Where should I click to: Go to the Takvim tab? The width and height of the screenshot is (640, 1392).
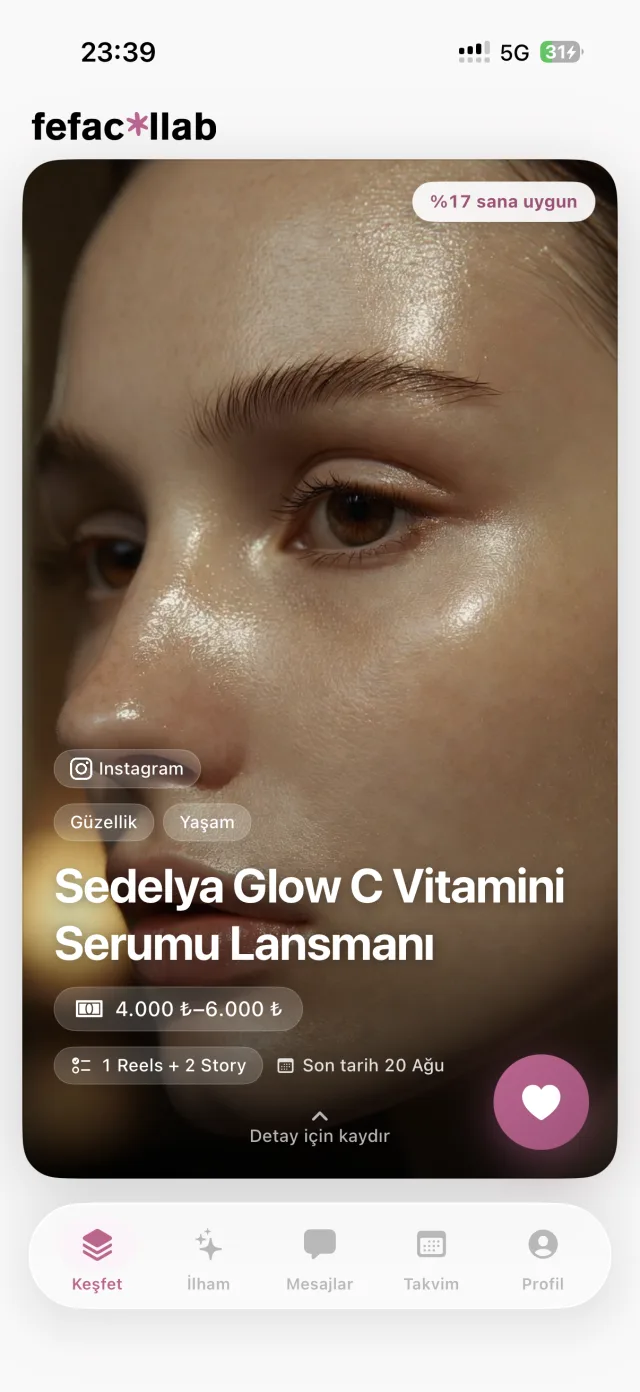point(431,1258)
